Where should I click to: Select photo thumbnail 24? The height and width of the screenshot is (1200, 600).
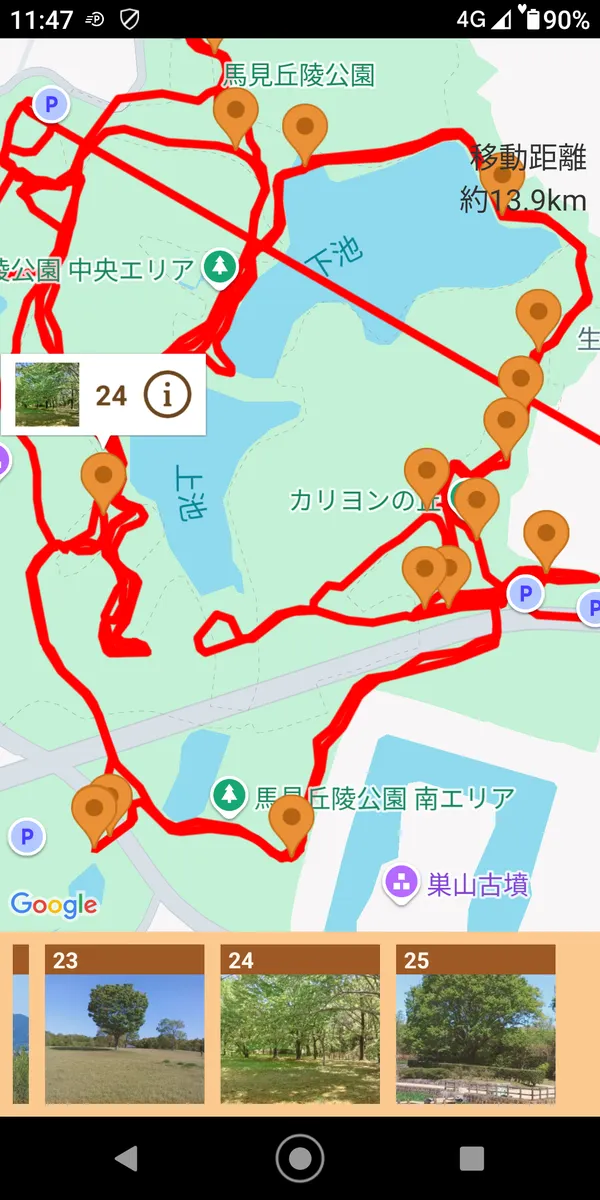(x=300, y=1024)
